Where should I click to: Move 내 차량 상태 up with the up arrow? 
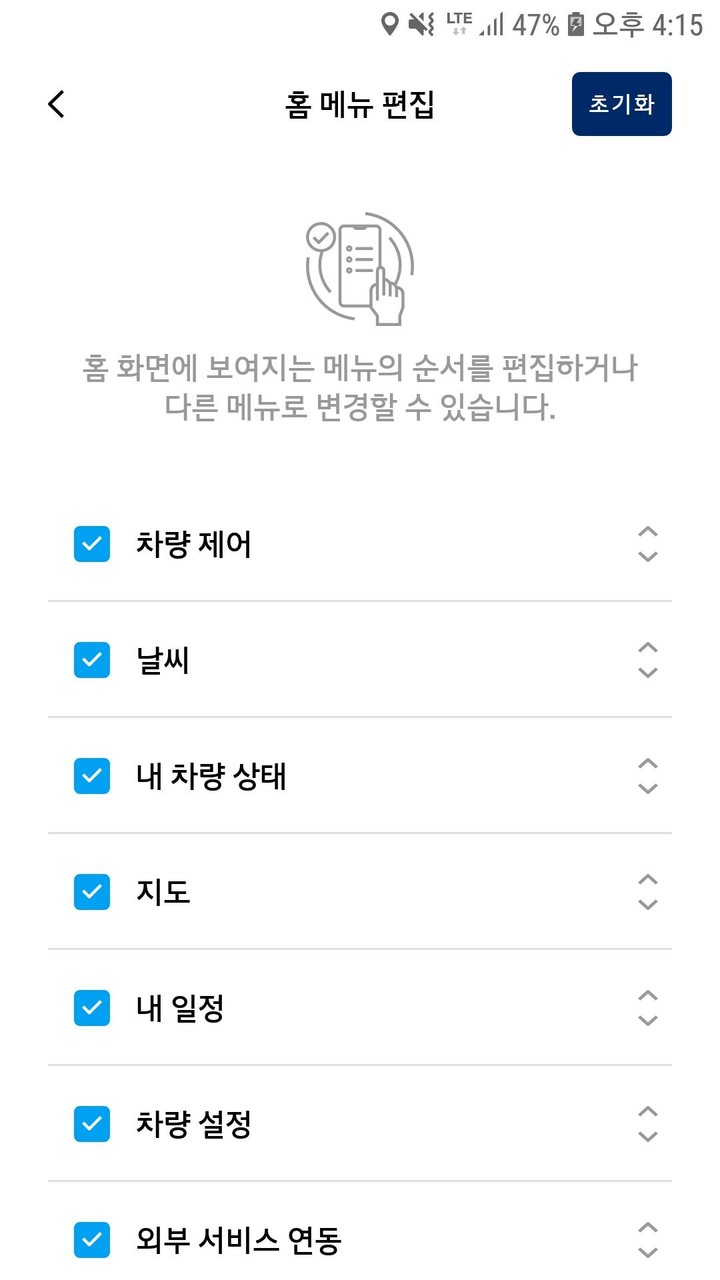pyautogui.click(x=647, y=765)
